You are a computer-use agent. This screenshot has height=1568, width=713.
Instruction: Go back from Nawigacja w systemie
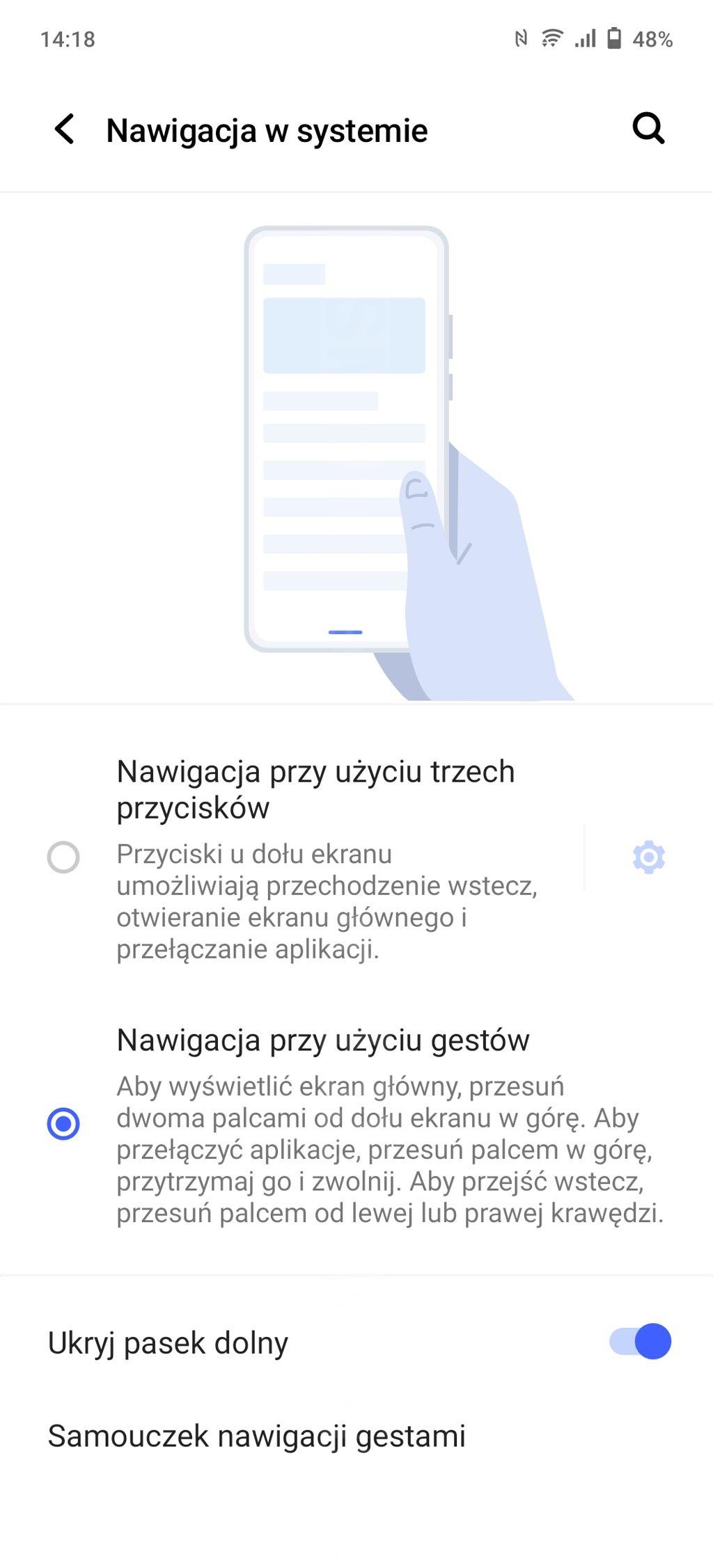coord(65,130)
